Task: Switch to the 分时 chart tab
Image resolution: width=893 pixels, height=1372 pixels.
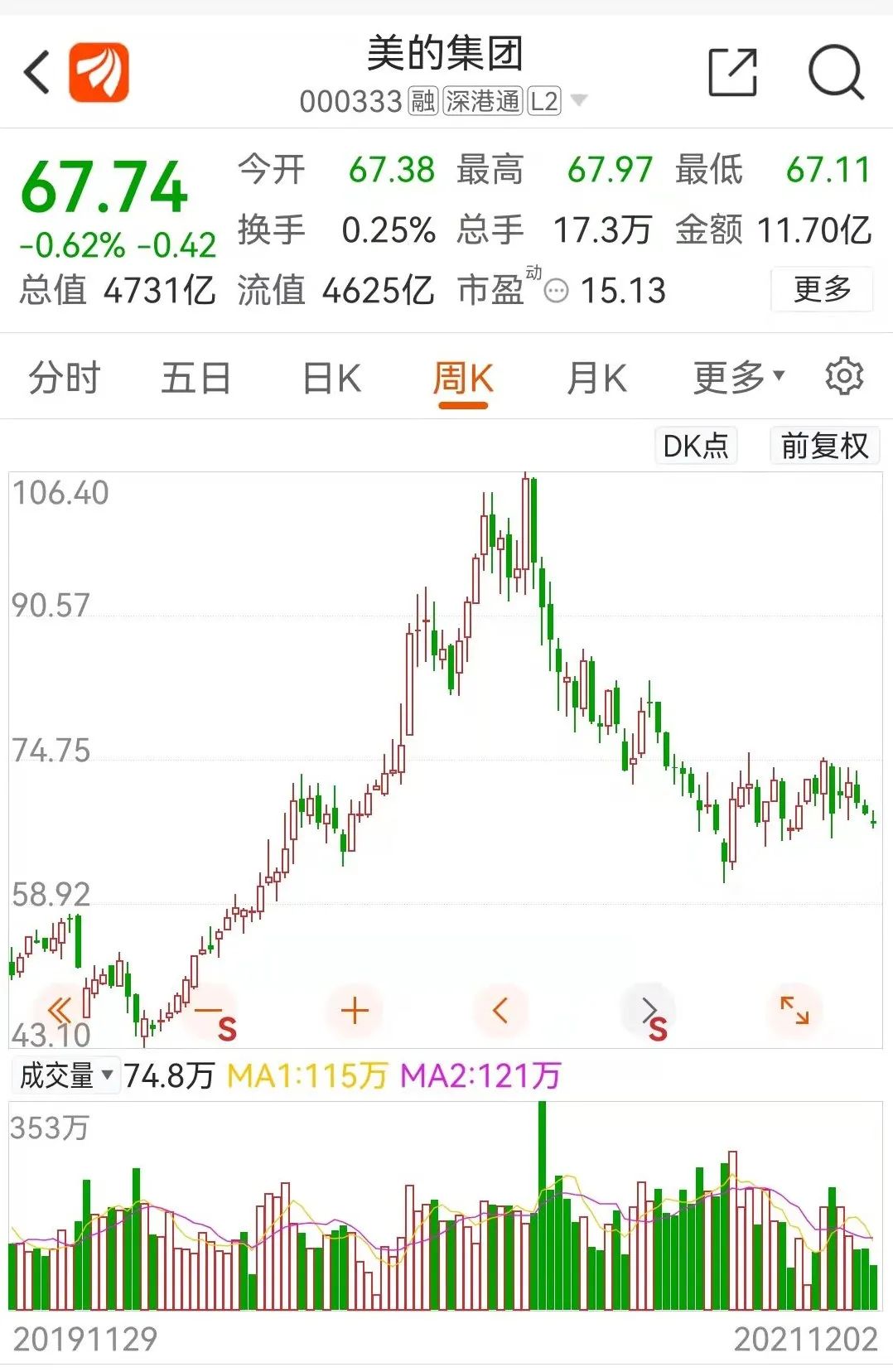Action: pyautogui.click(x=64, y=378)
